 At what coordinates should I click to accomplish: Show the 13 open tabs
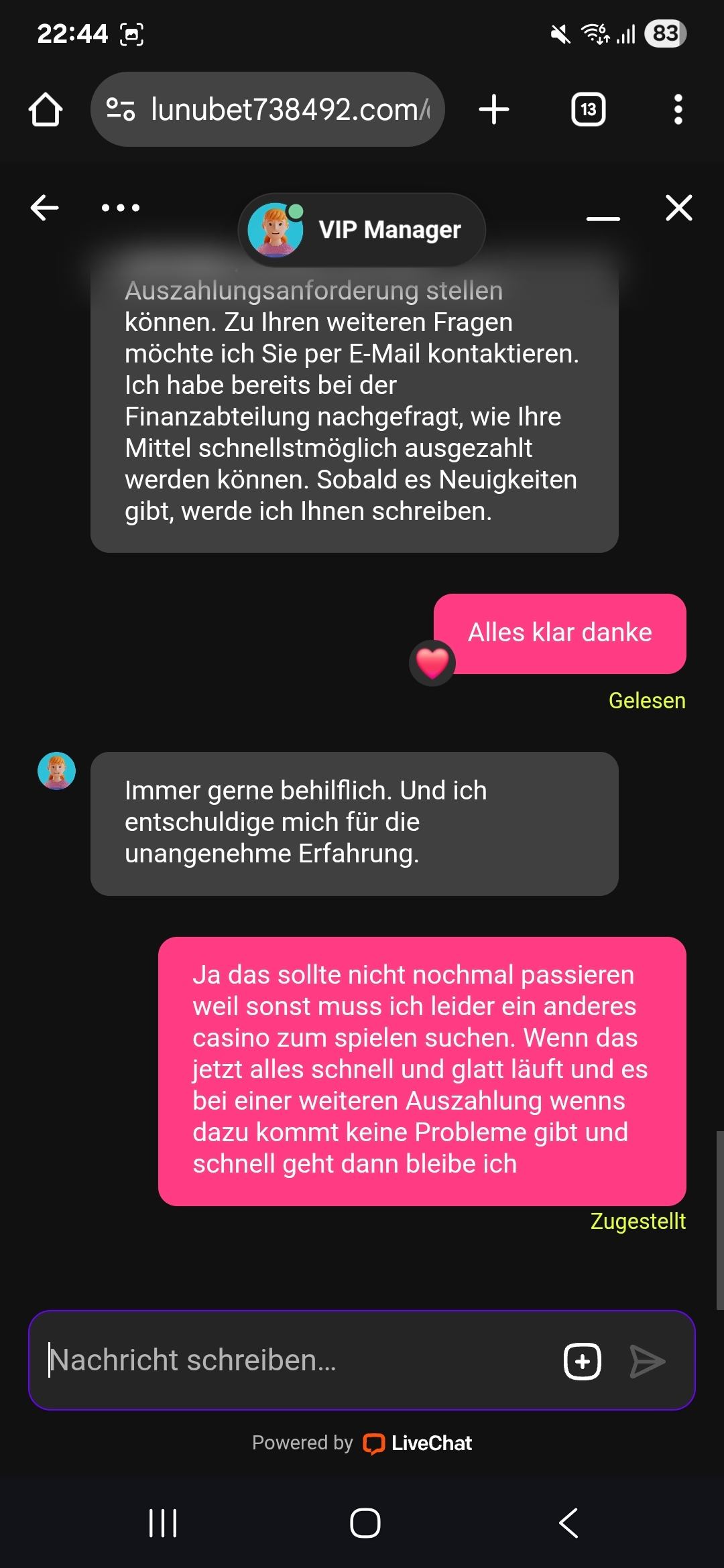pos(588,109)
